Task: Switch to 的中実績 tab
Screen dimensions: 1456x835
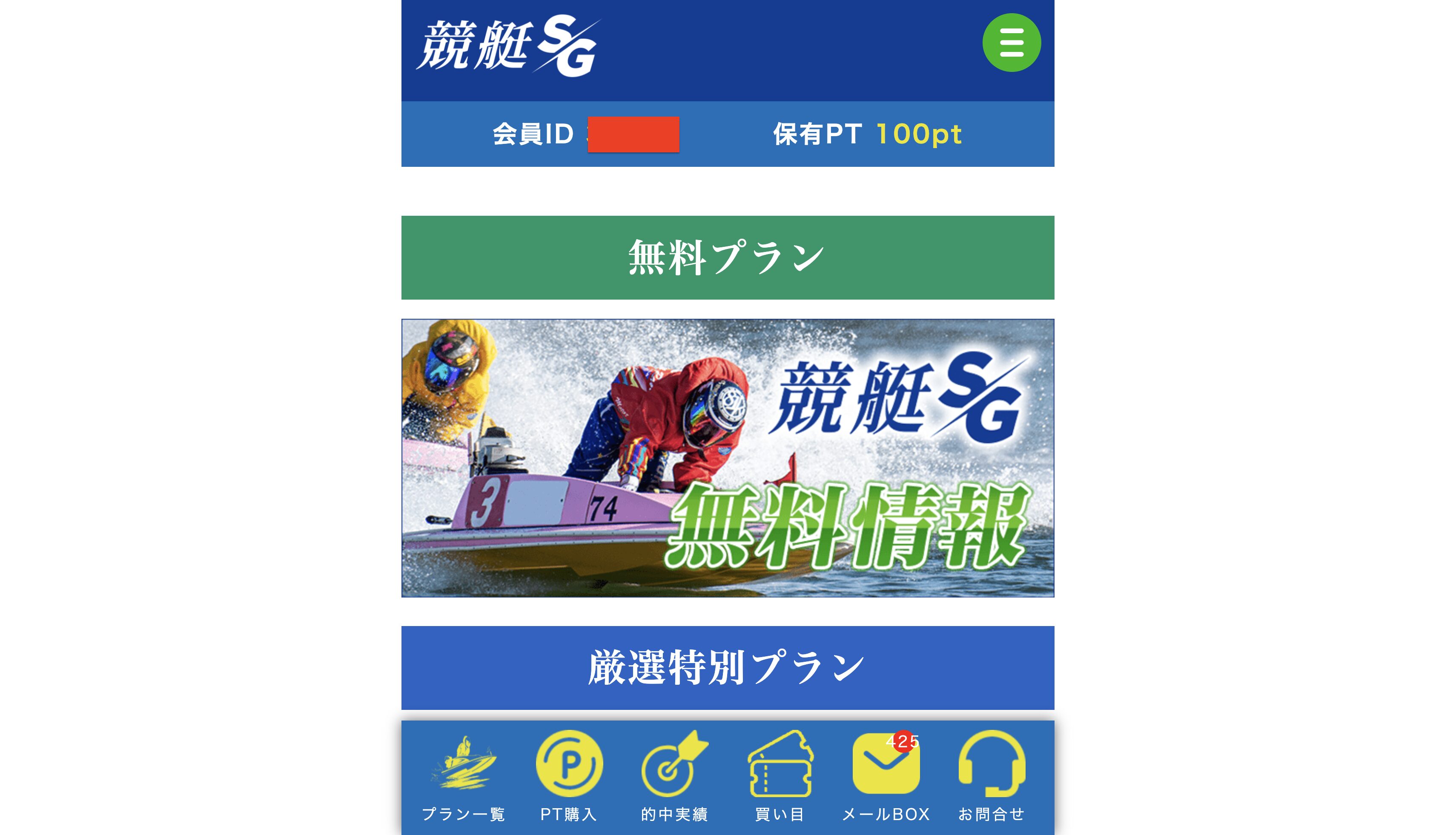Action: (x=674, y=775)
